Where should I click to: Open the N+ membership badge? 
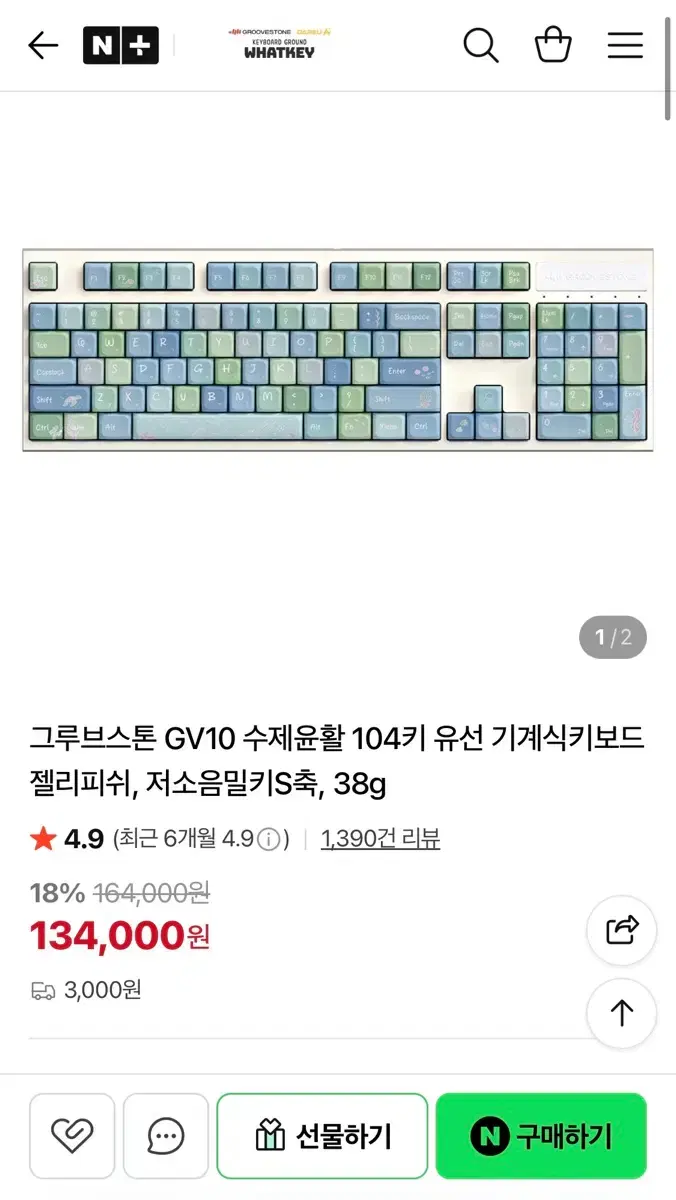tap(120, 45)
